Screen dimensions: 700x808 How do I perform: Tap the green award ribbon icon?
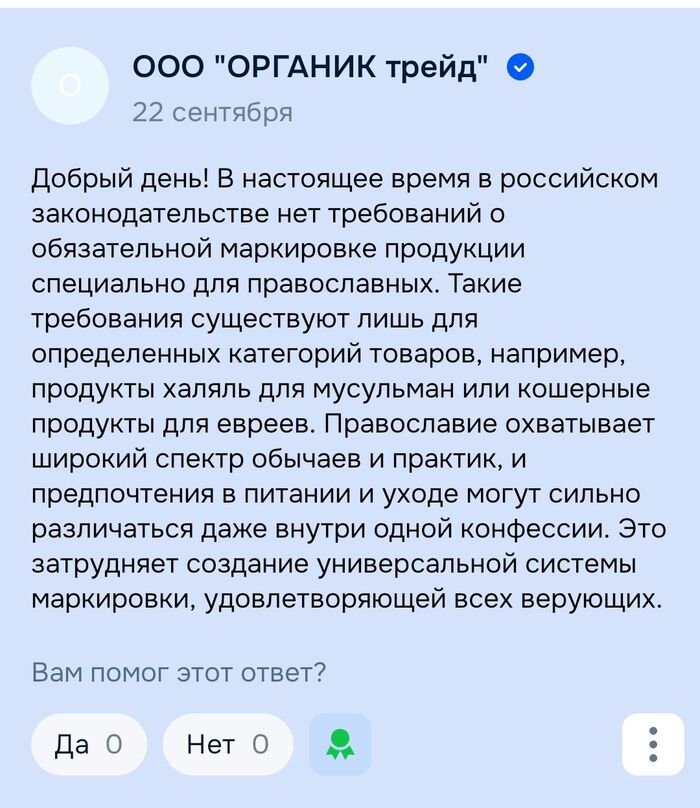[340, 744]
